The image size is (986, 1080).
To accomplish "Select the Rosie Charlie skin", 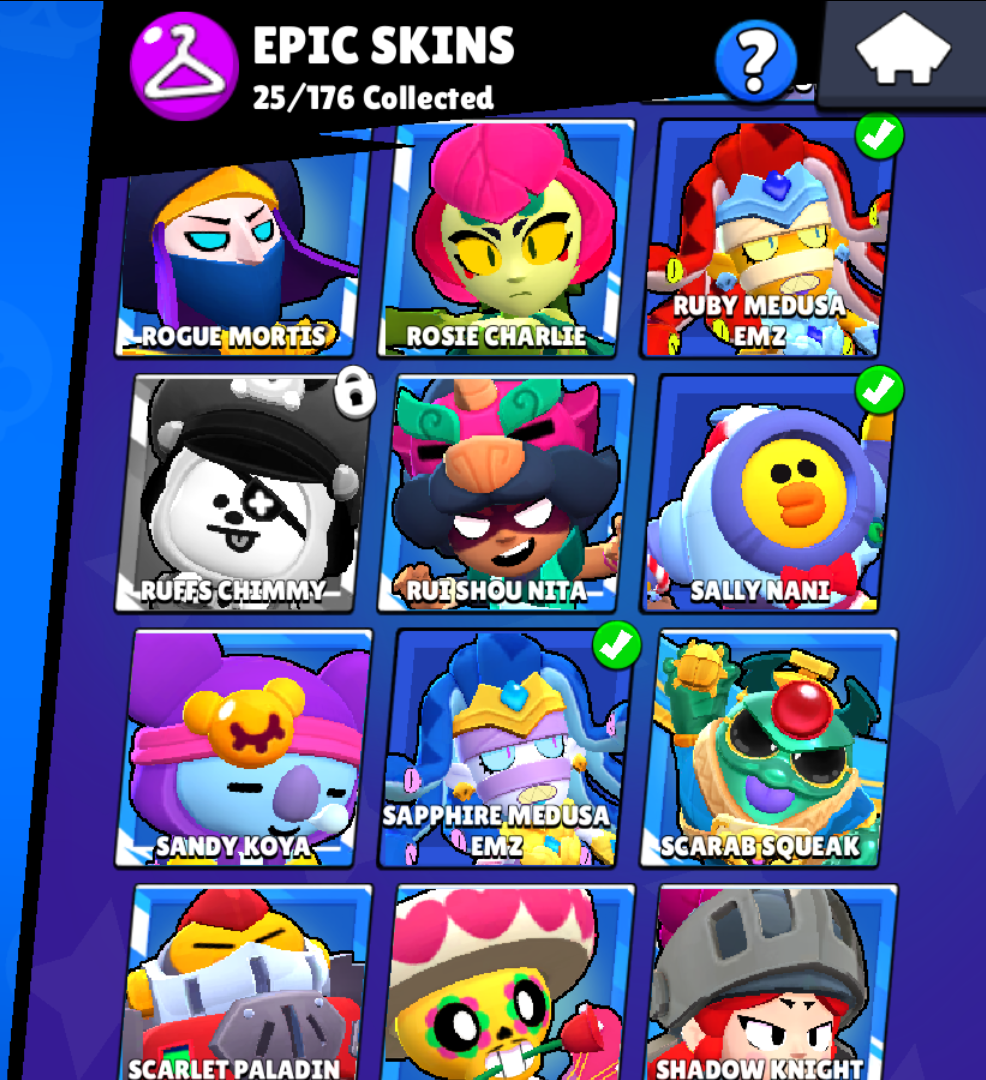I will [x=508, y=240].
